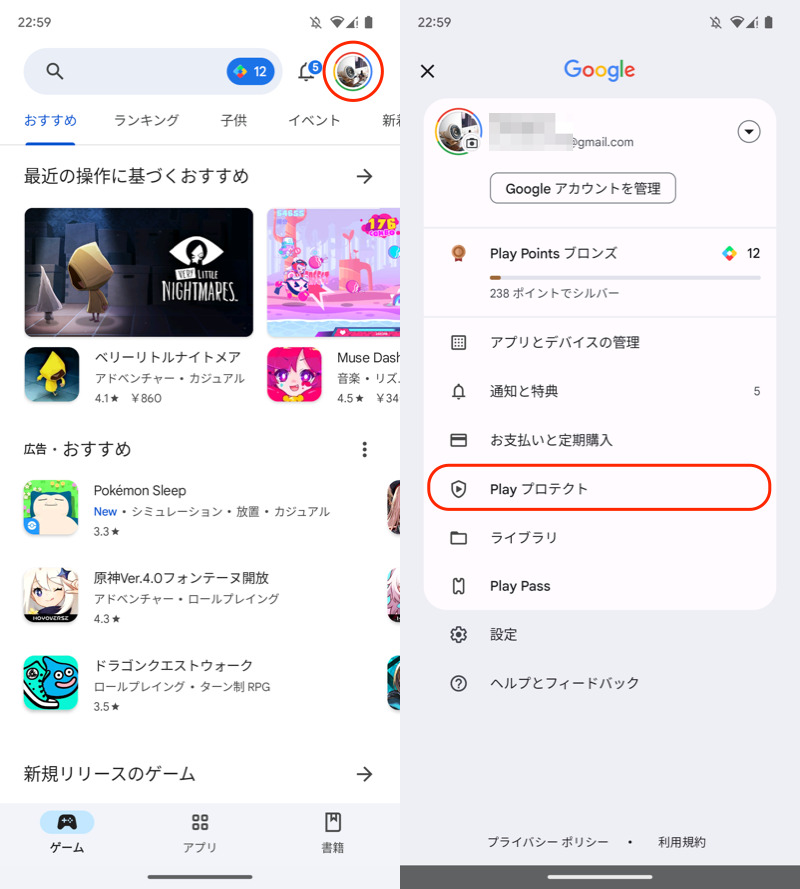
Task: Open アプリとデバイスの管理
Action: [564, 342]
